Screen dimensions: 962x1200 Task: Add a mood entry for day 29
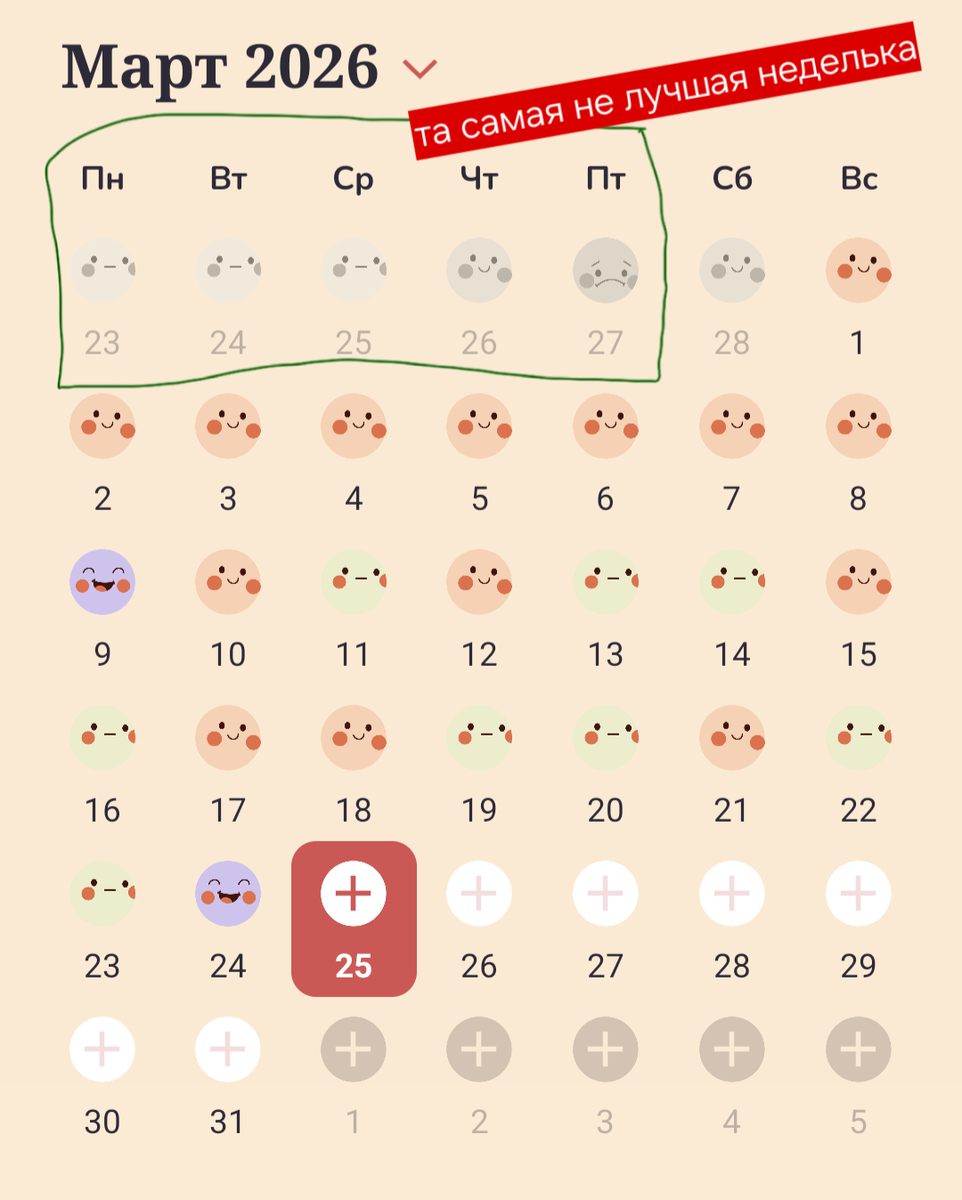coord(858,892)
